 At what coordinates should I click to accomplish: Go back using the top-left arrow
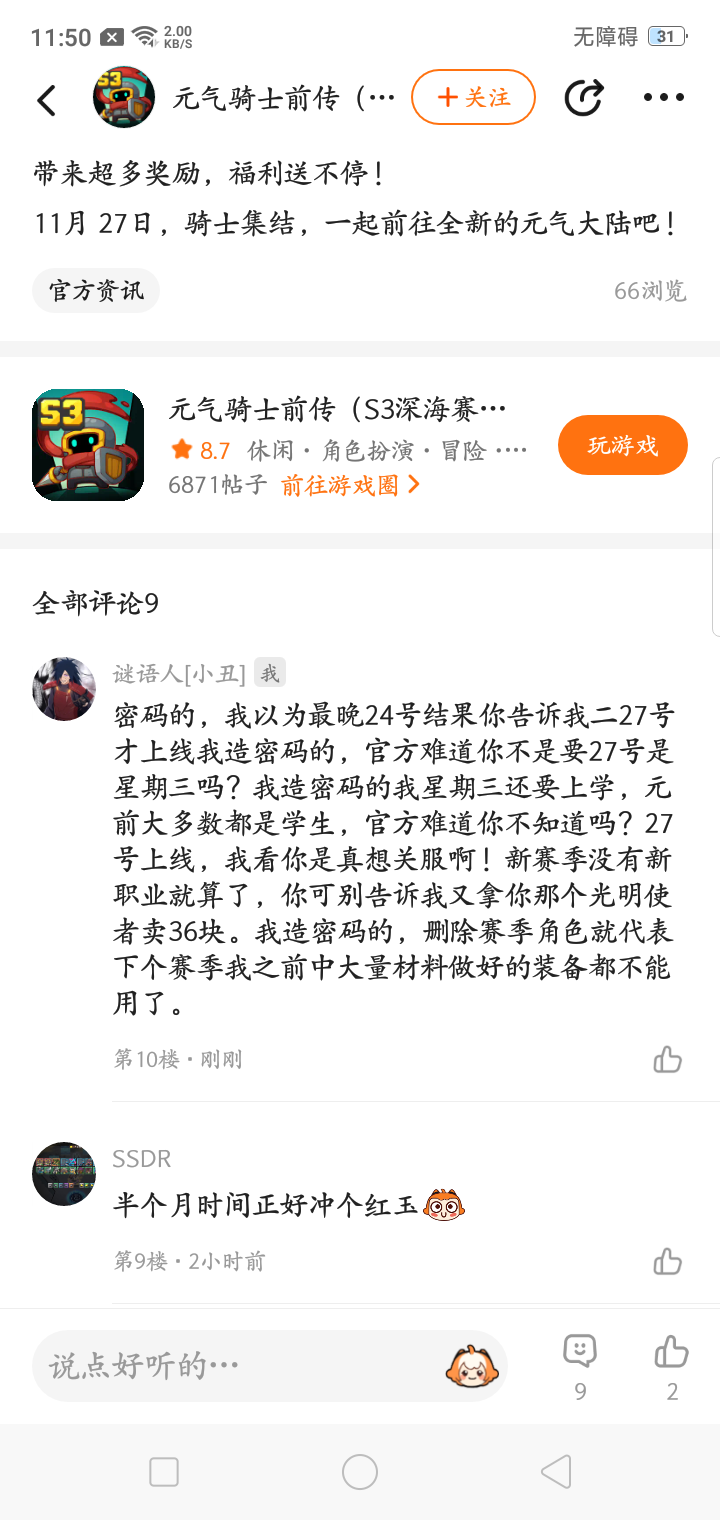(47, 98)
